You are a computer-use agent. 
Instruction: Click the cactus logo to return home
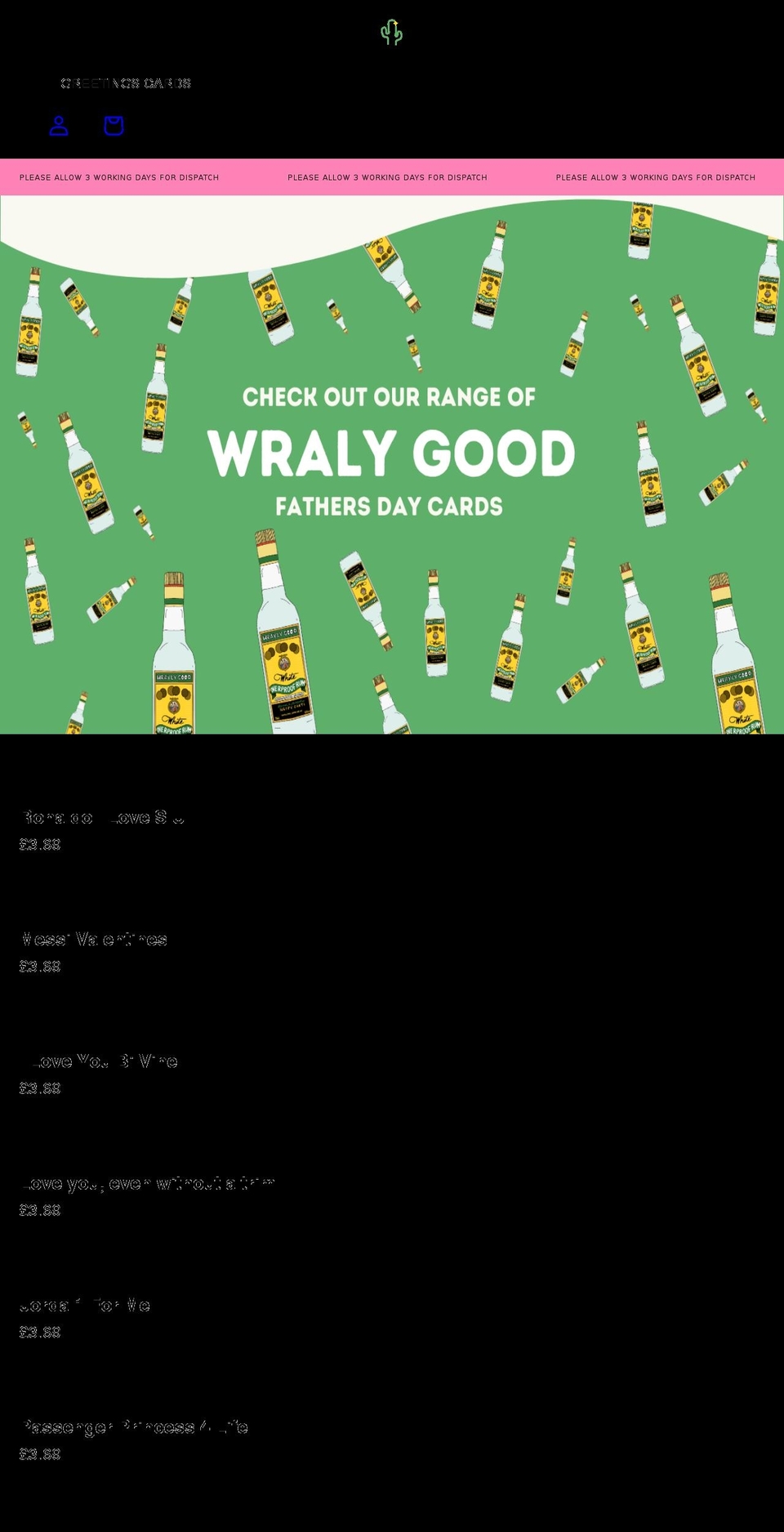pos(391,31)
